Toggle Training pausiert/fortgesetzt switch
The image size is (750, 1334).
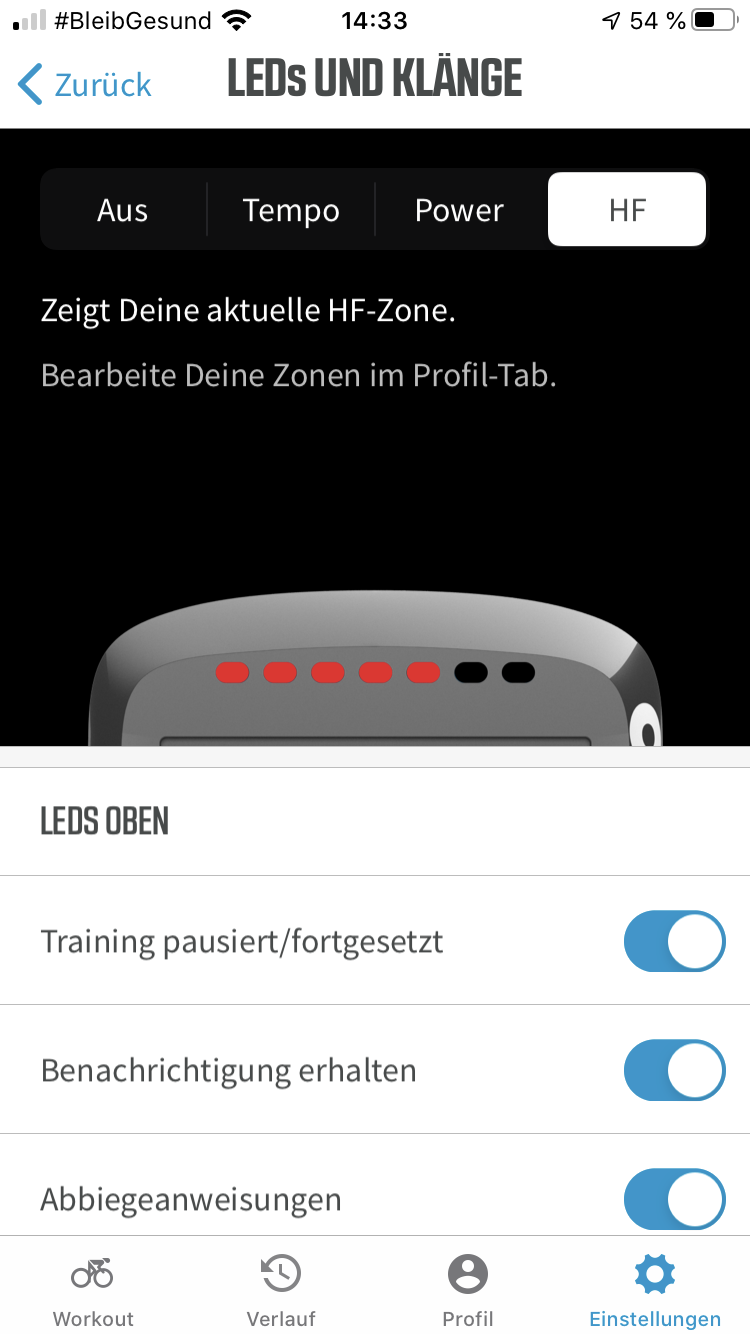point(674,941)
